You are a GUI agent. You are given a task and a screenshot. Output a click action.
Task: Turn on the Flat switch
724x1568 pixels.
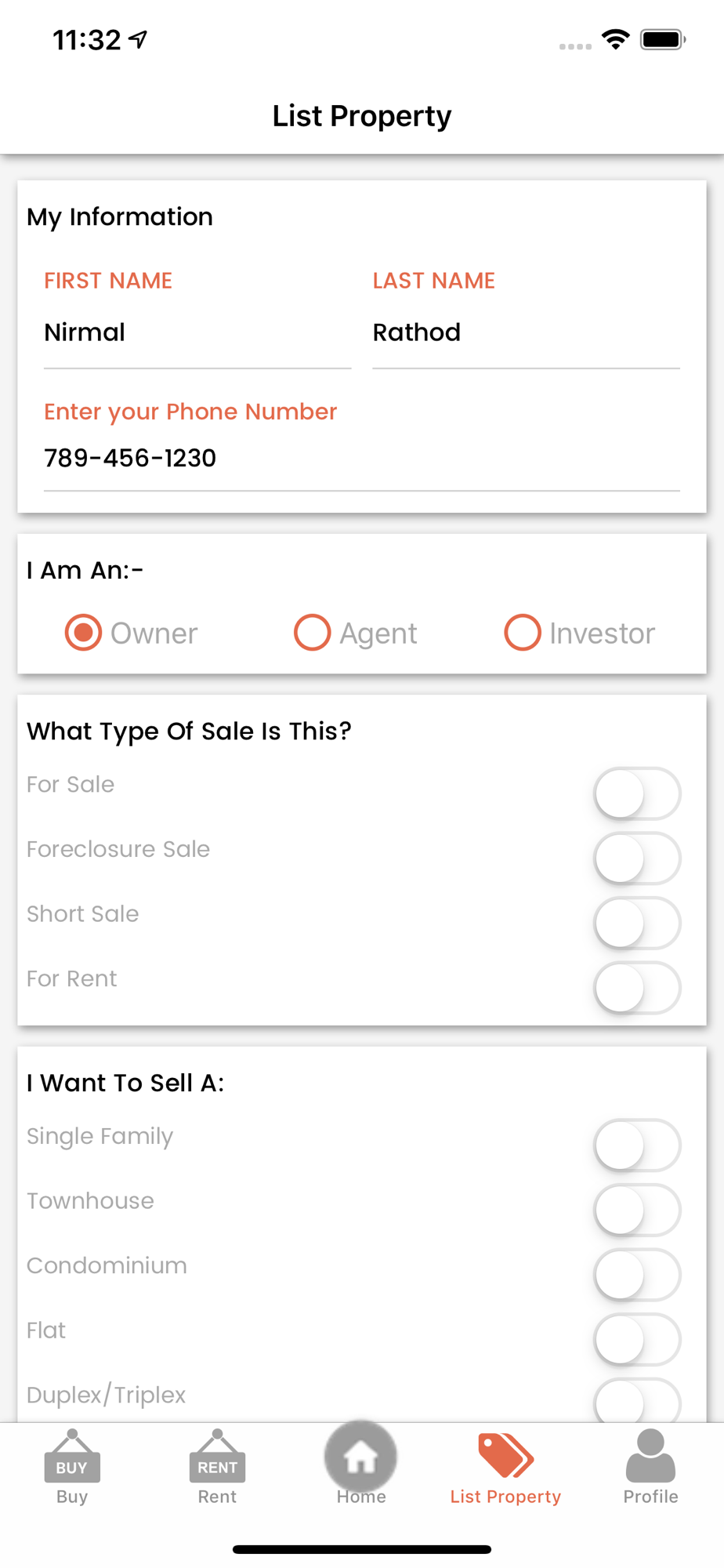click(637, 1339)
